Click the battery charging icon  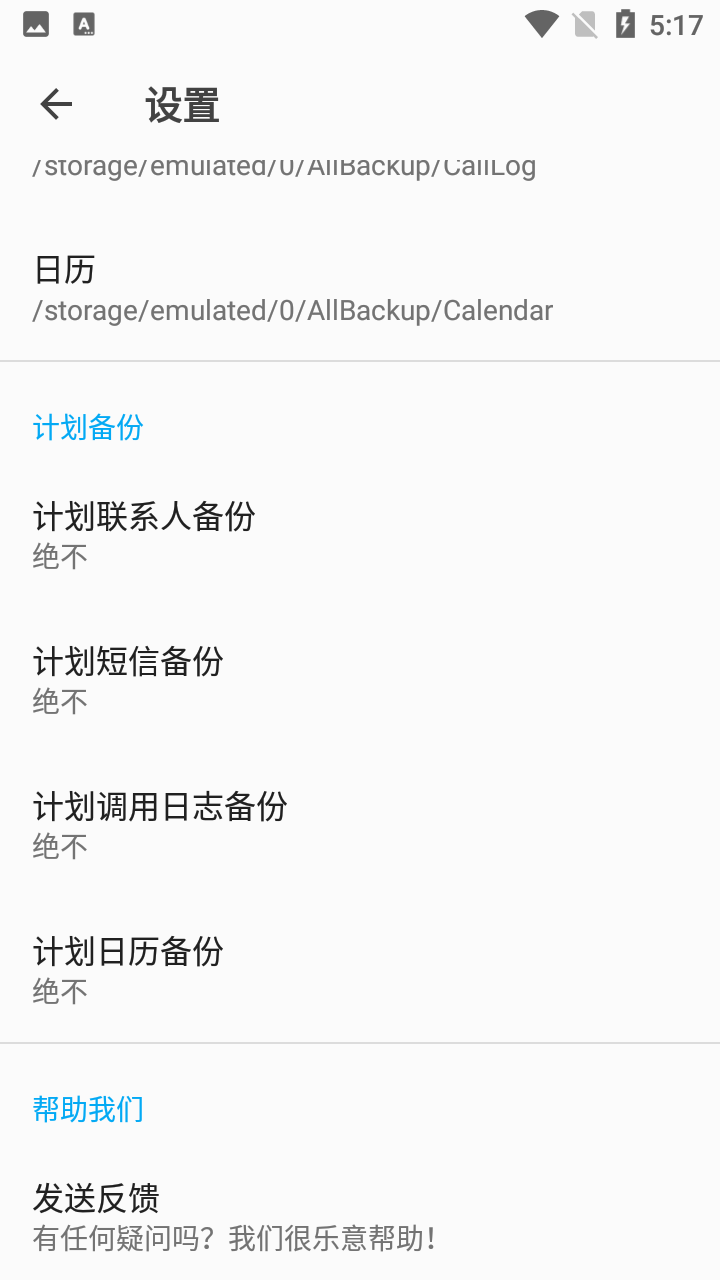tap(625, 23)
